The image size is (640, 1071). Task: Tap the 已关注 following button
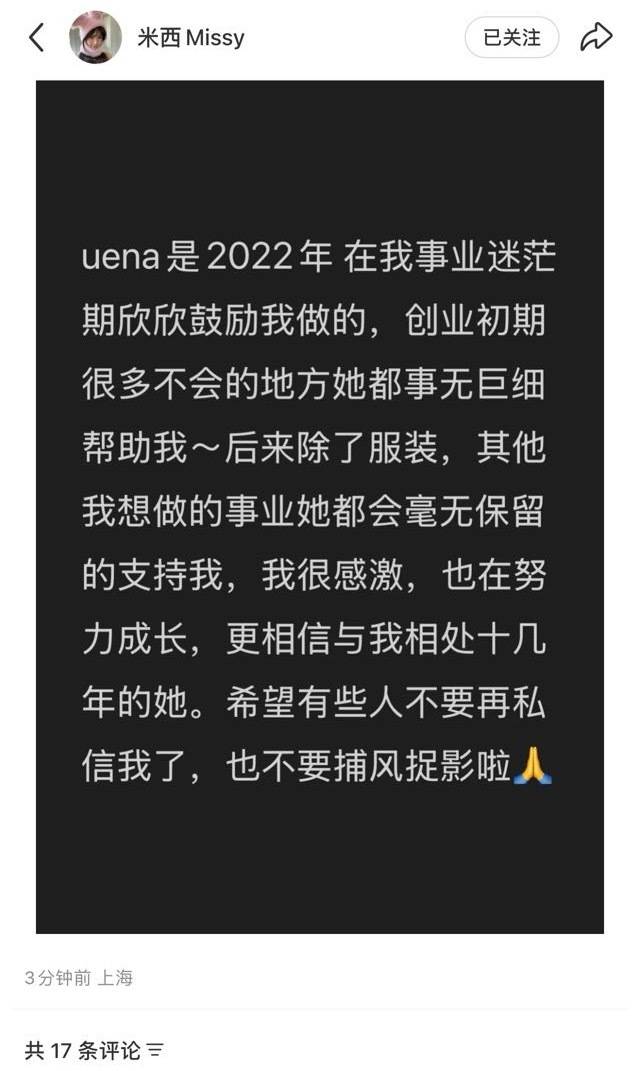tap(511, 38)
